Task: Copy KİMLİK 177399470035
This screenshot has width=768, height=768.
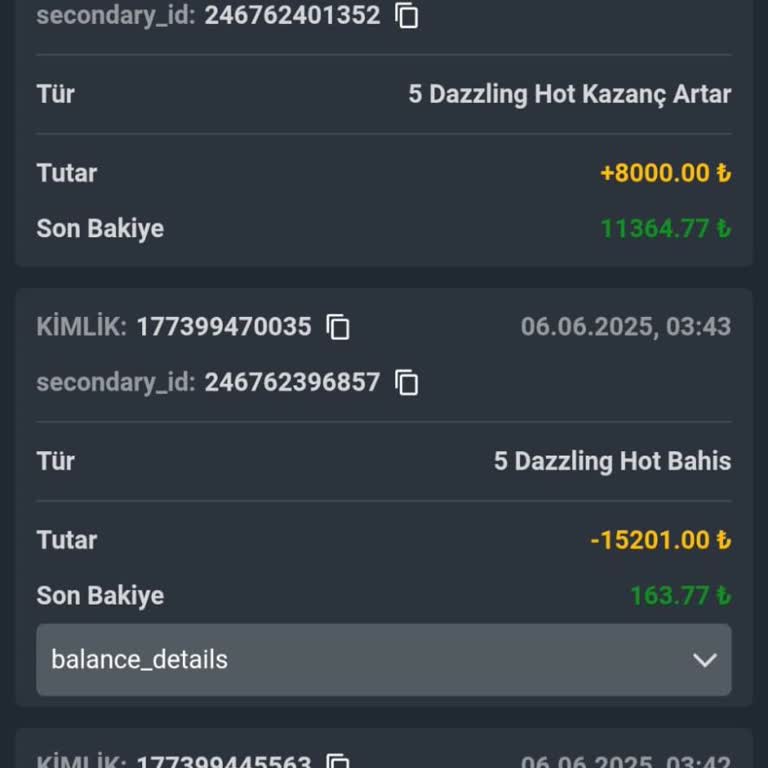Action: tap(339, 327)
